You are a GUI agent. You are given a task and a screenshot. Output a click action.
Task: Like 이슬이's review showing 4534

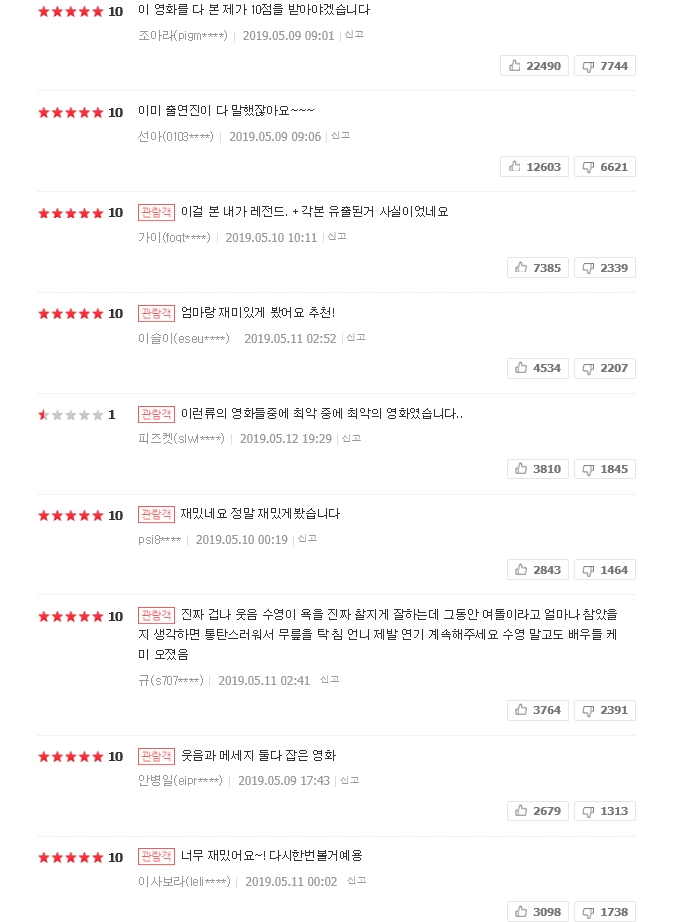click(x=539, y=369)
